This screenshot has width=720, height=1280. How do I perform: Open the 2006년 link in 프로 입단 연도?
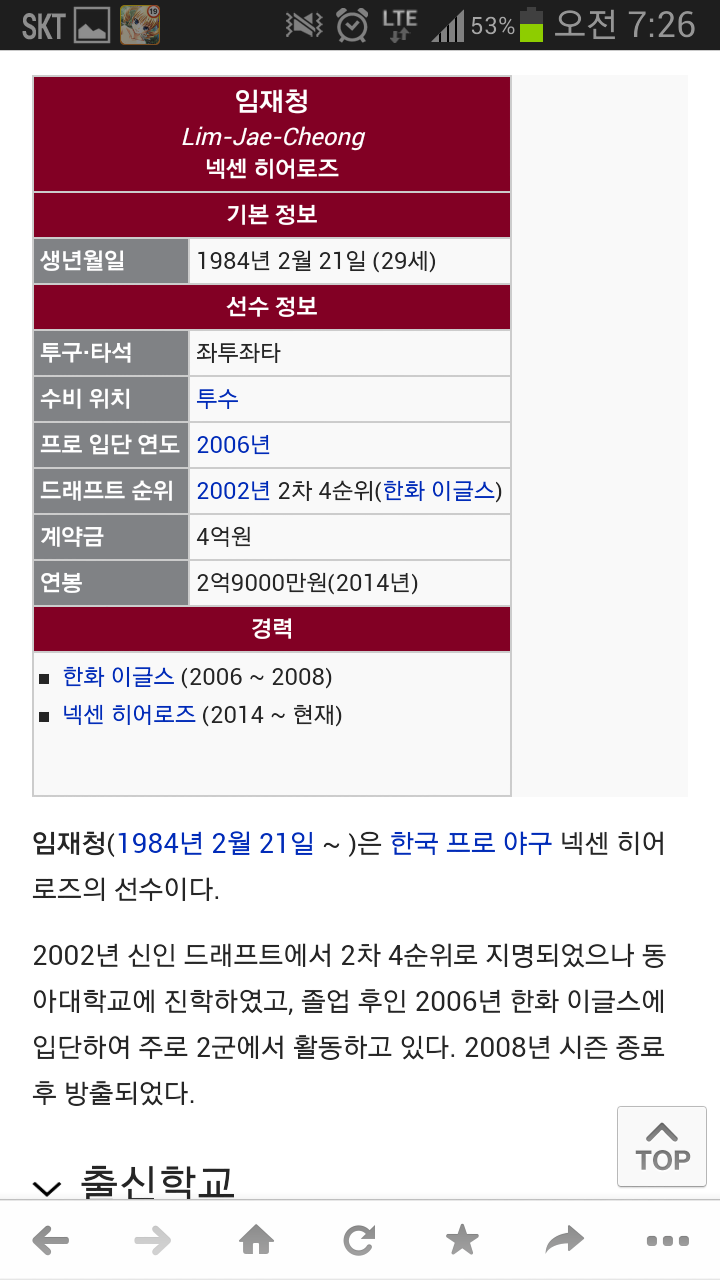(x=234, y=445)
